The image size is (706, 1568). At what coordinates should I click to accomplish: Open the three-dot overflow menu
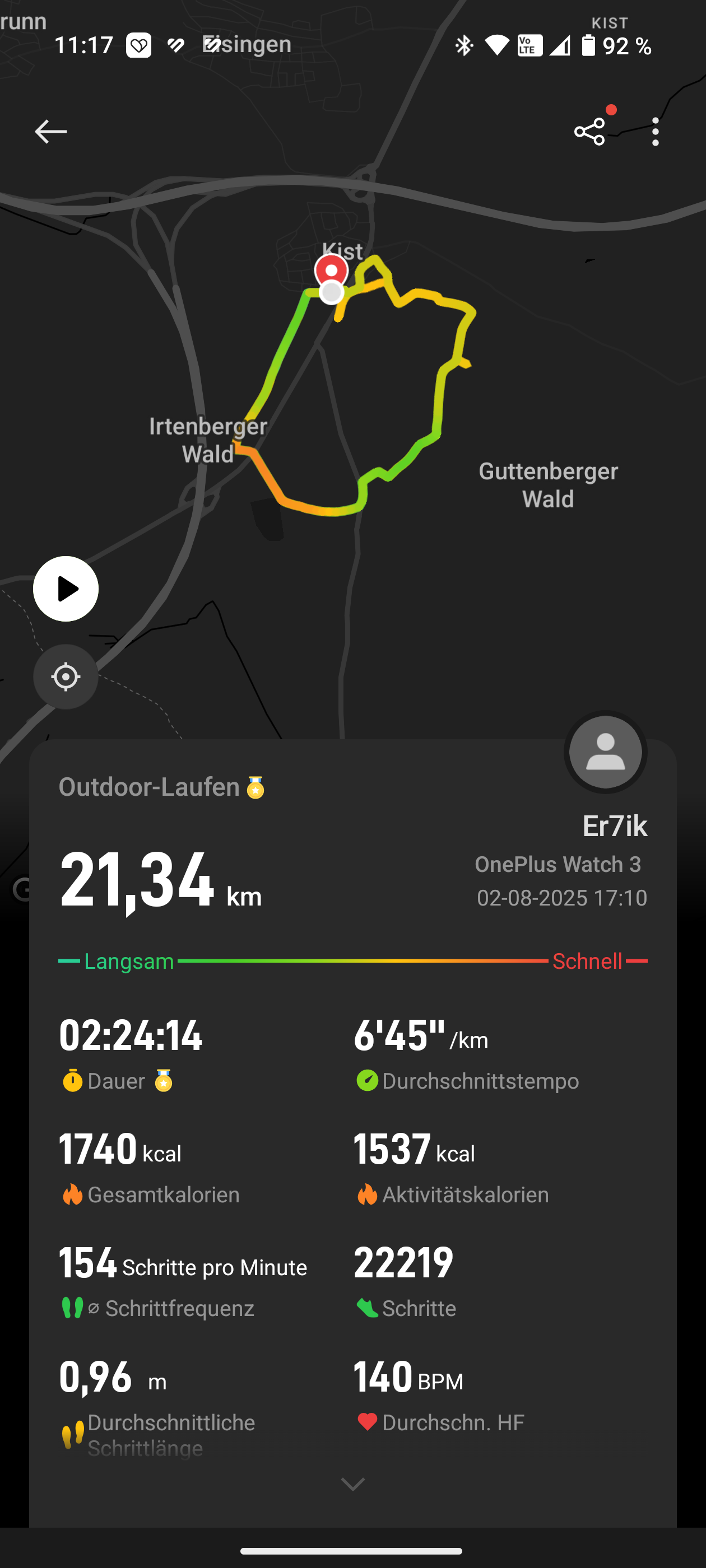click(656, 132)
